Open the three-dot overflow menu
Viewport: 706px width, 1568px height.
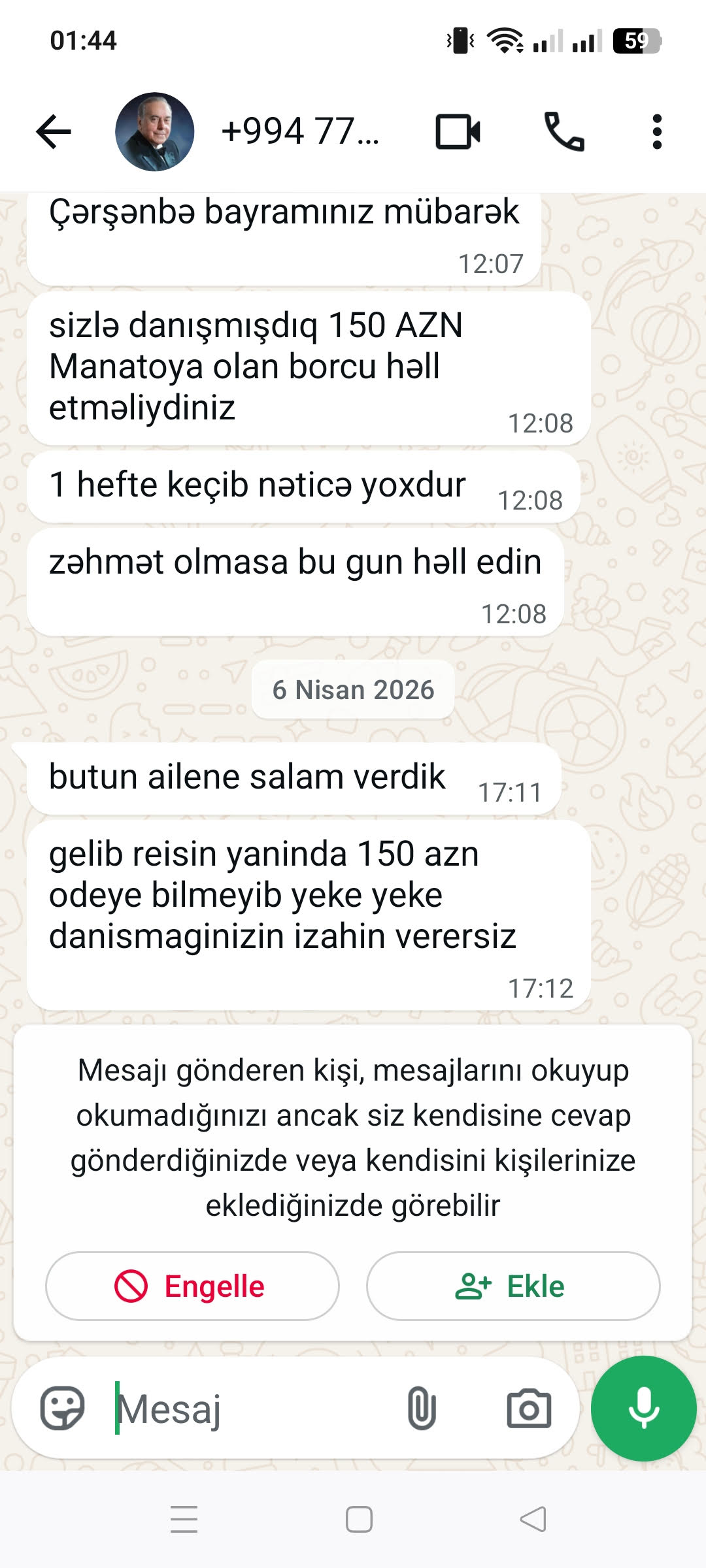[657, 132]
